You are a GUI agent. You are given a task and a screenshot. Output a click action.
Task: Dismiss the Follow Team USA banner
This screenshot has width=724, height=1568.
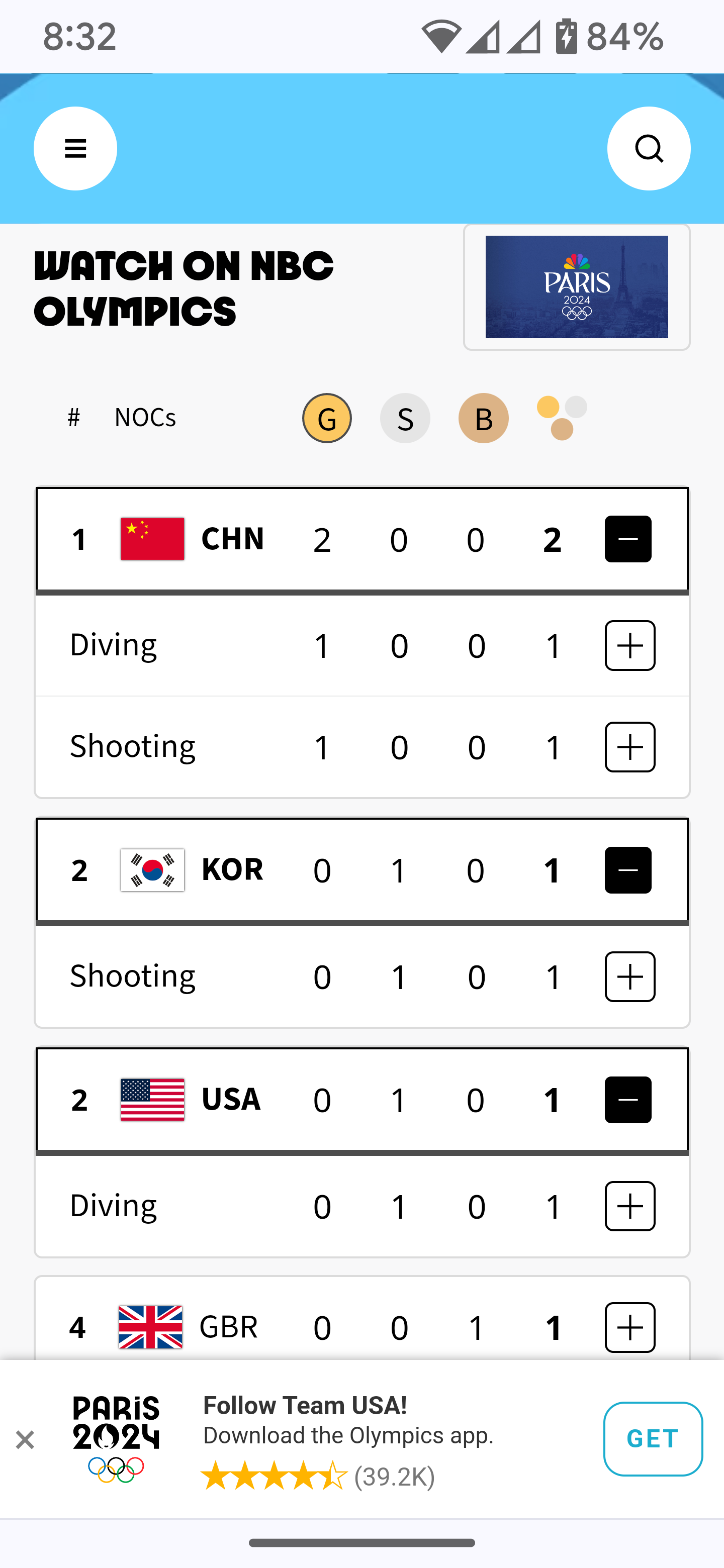coord(25,1440)
